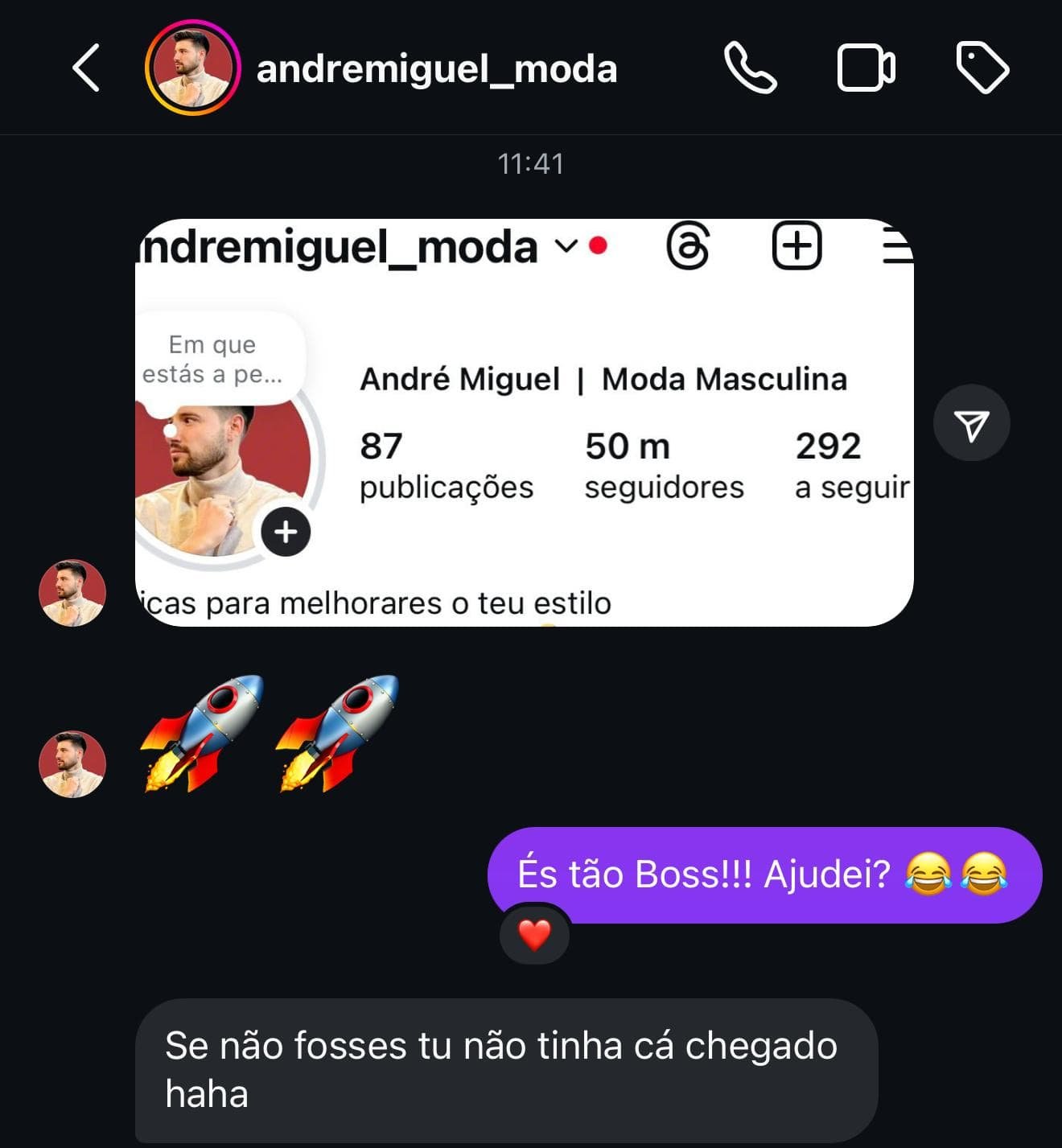Open andremiguel_moda's story from header avatar
Screen dimensions: 1062x1148
[192, 68]
